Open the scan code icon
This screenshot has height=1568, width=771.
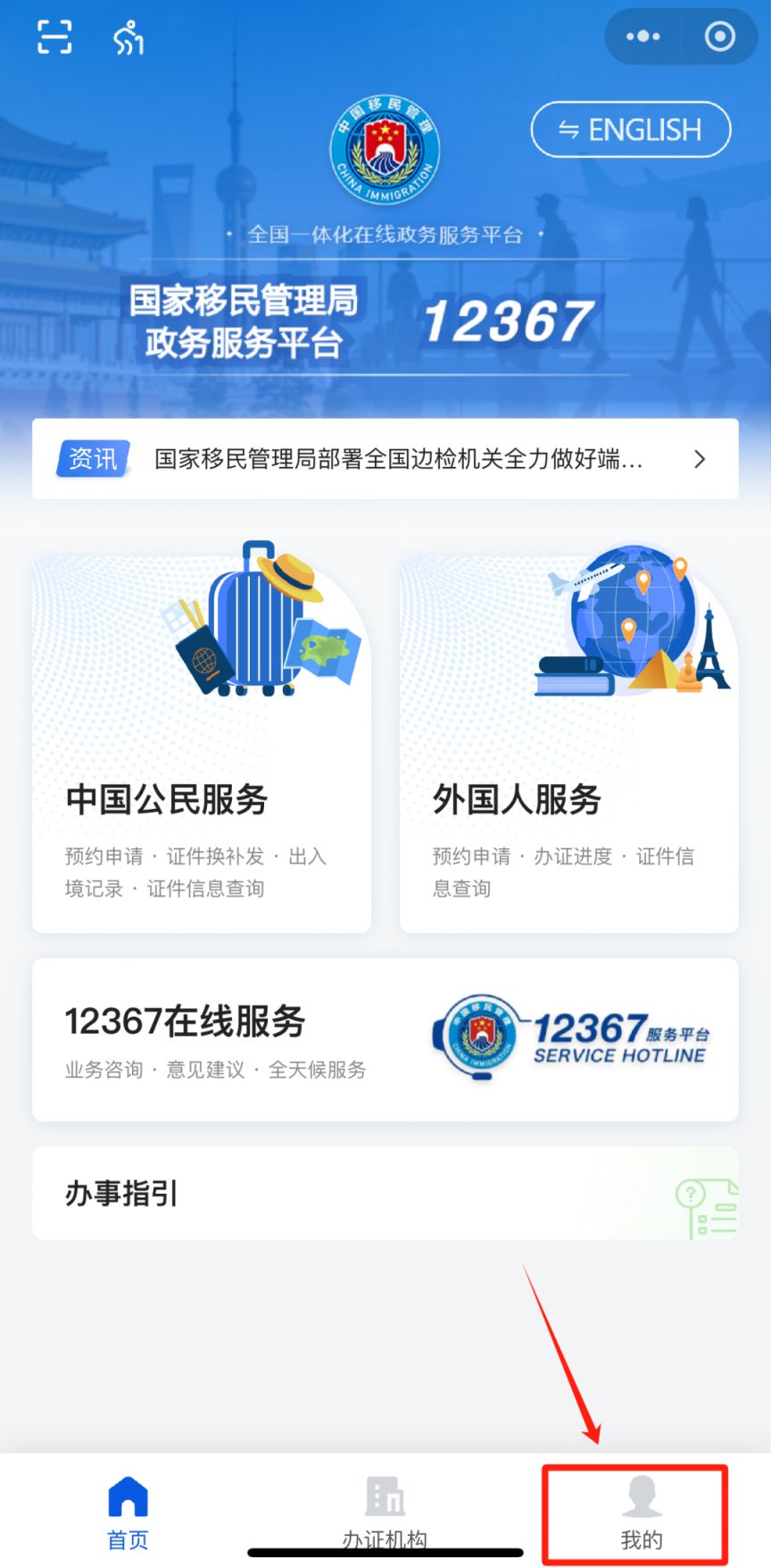(54, 37)
